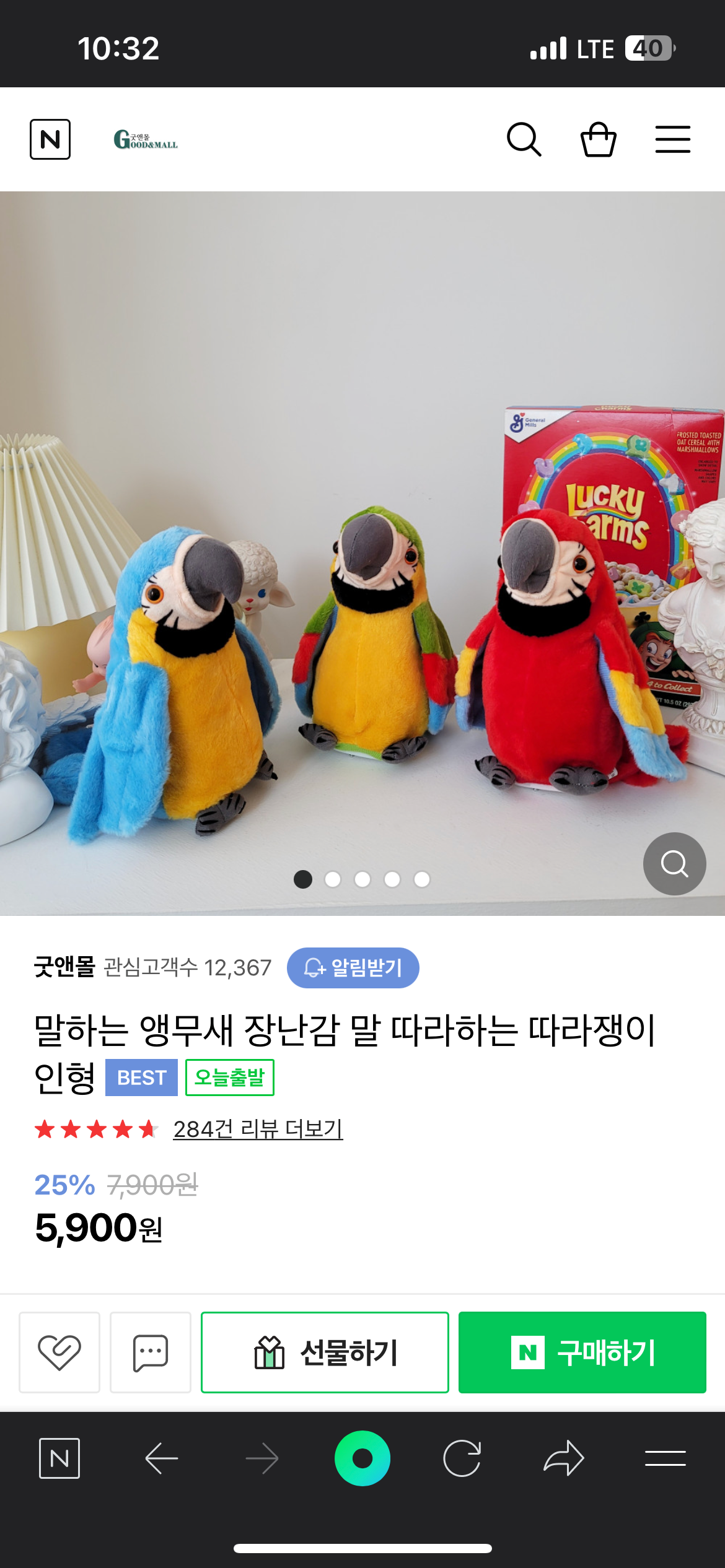The height and width of the screenshot is (1568, 725).
Task: Jump to the second product image dot
Action: coord(333,879)
